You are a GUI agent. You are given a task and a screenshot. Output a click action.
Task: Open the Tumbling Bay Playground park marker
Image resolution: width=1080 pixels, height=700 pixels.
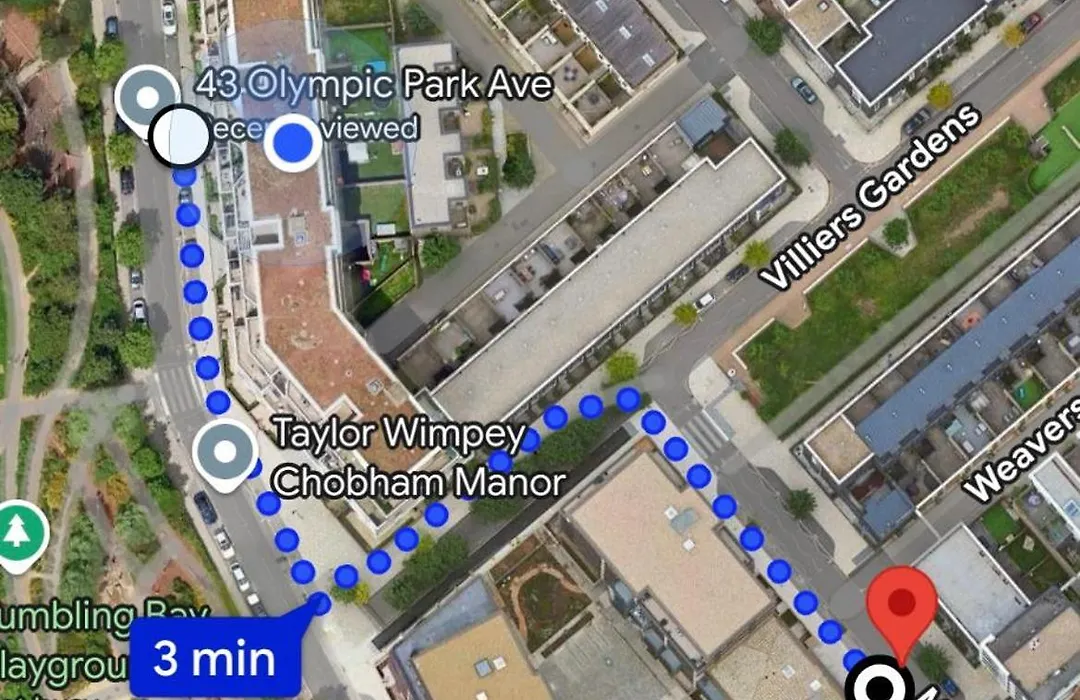tap(17, 533)
